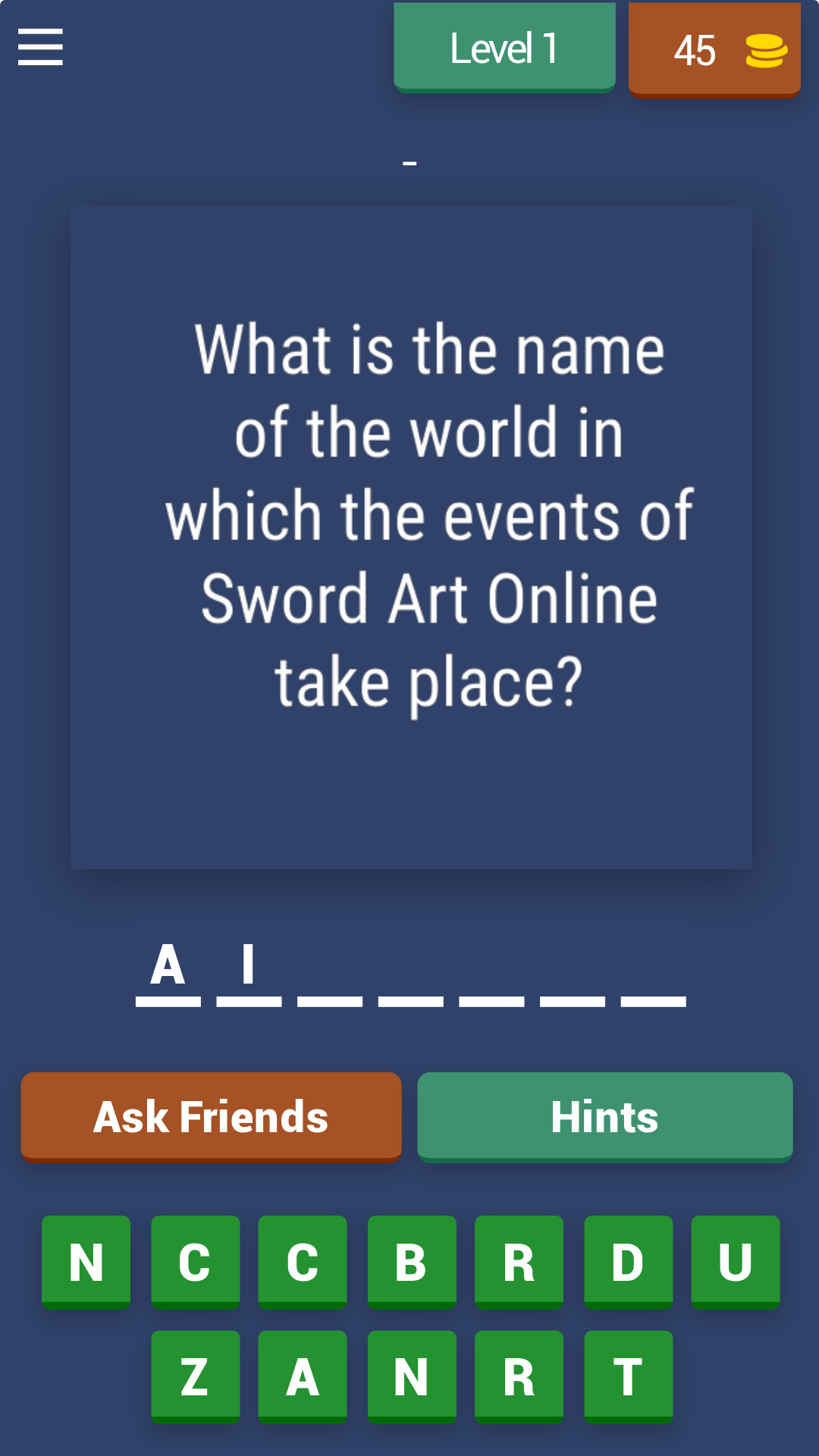Viewport: 819px width, 1456px height.
Task: Tap the letter T tile
Action: click(628, 1376)
